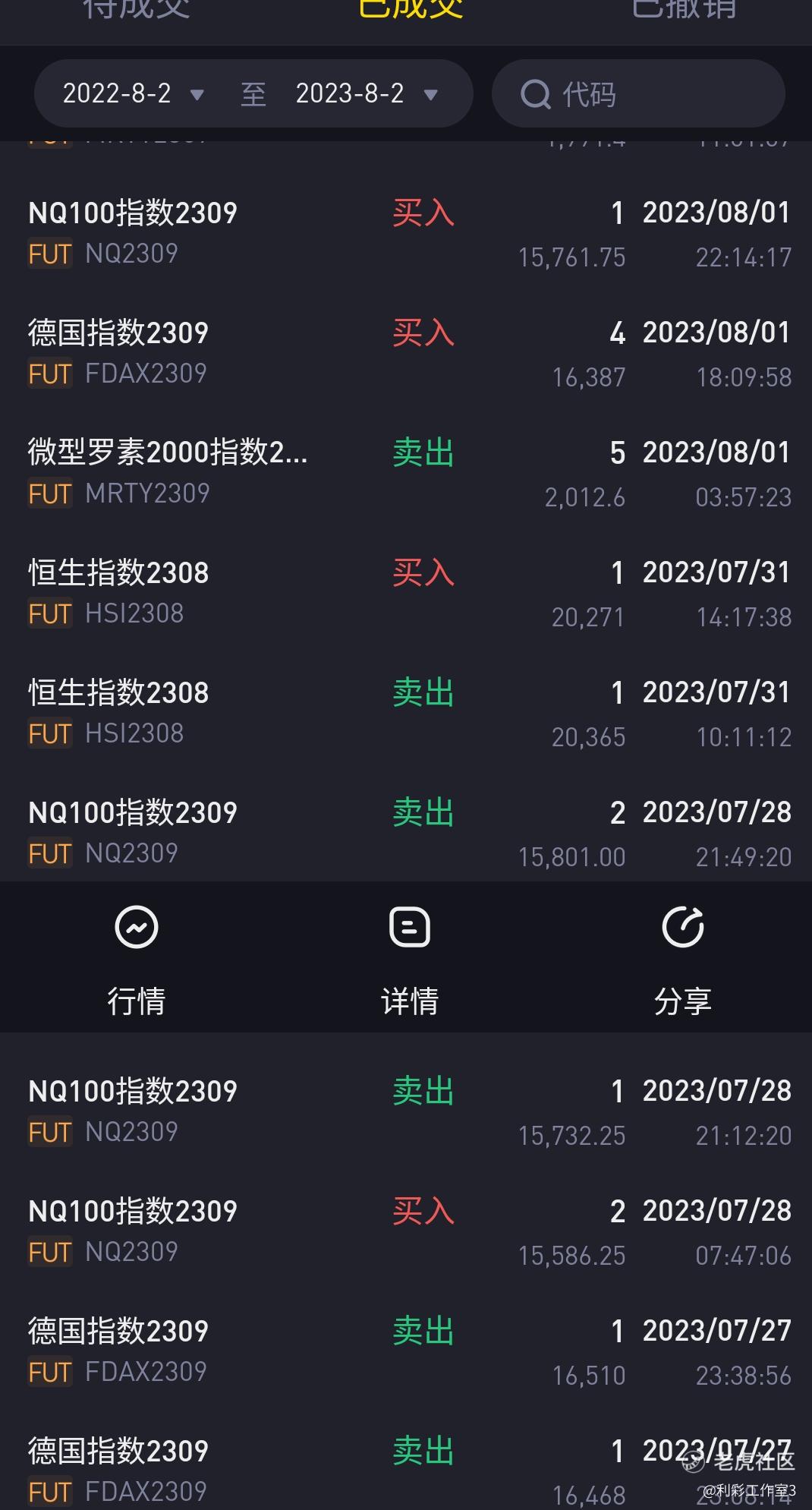The width and height of the screenshot is (812, 1510).
Task: Open the start date 2022-8-2 picker
Action: (x=134, y=93)
